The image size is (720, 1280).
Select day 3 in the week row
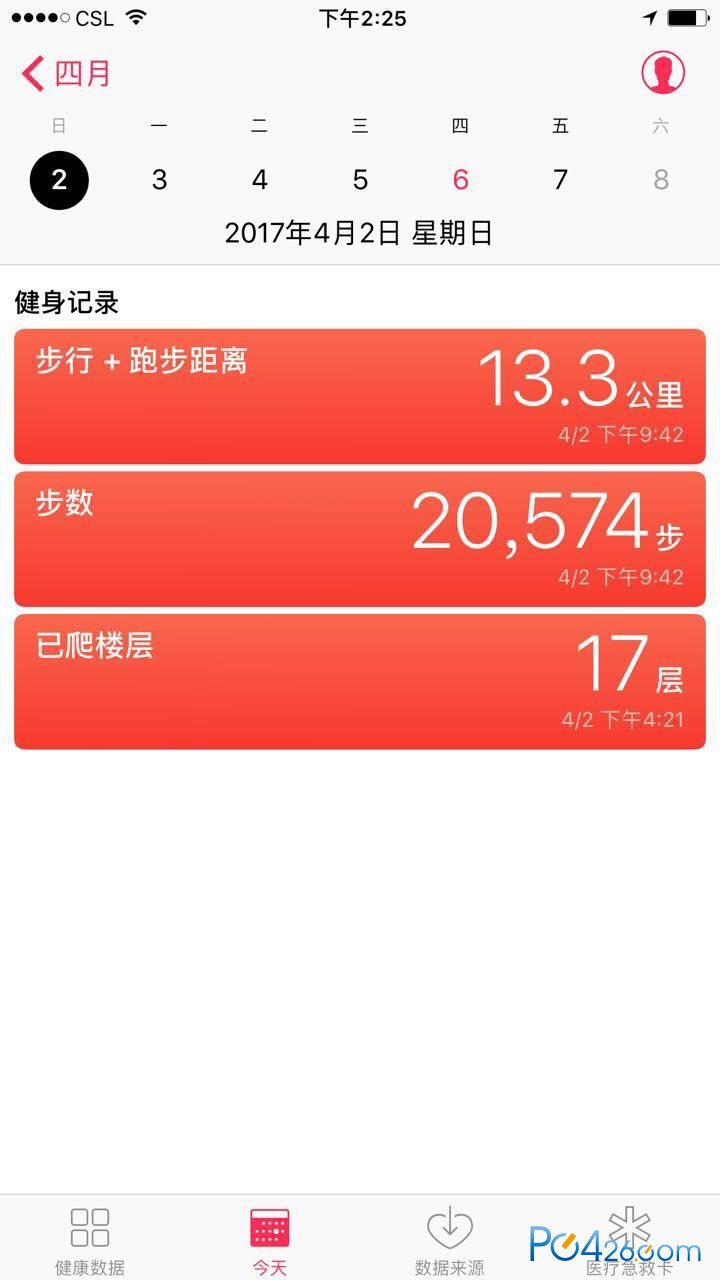point(159,180)
